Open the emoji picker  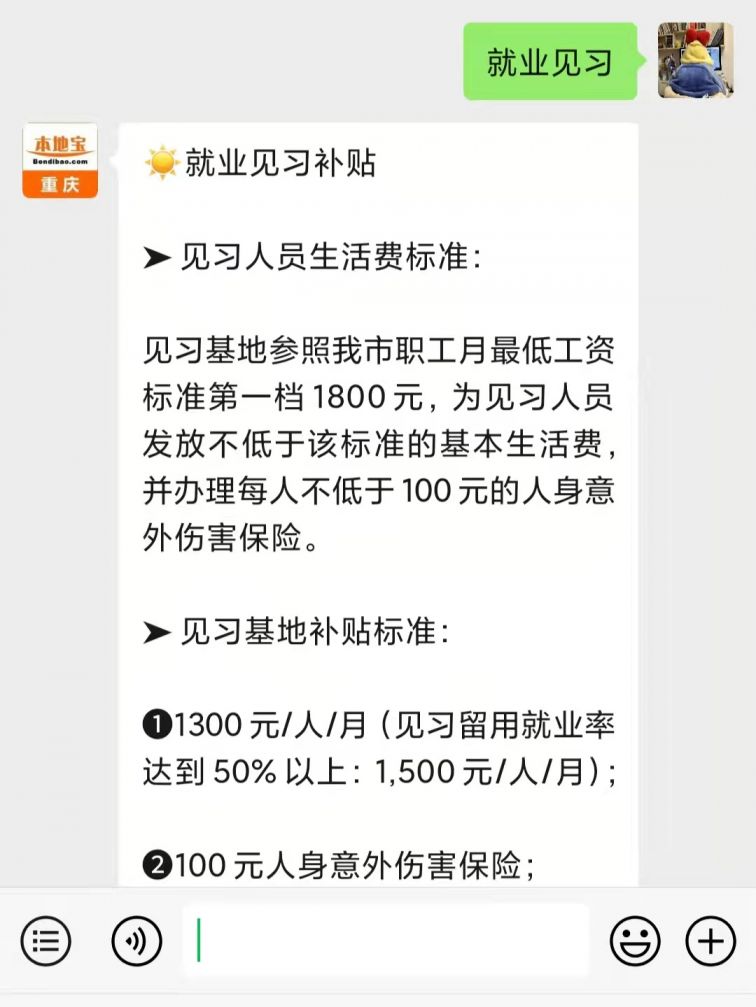coord(636,941)
